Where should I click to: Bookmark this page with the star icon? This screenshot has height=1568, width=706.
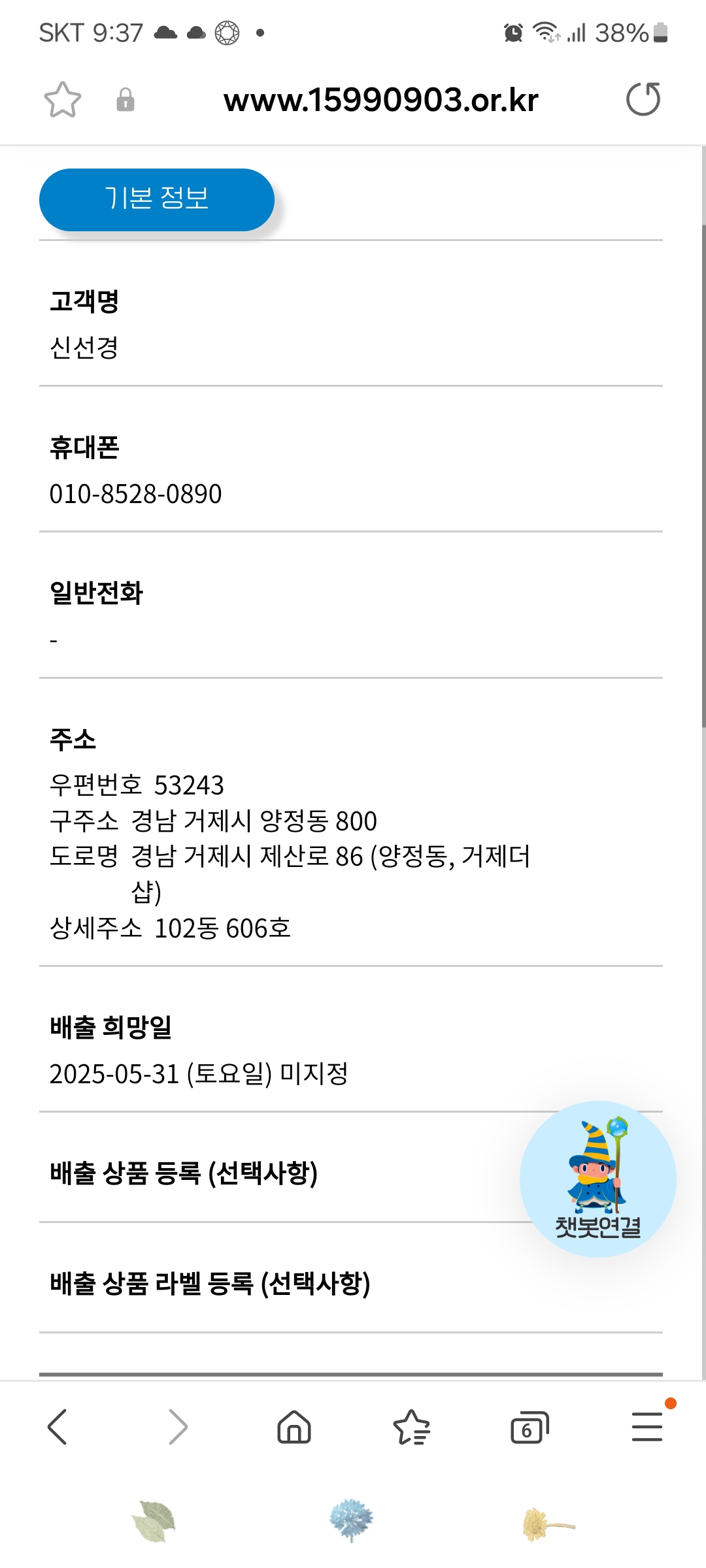pyautogui.click(x=63, y=100)
